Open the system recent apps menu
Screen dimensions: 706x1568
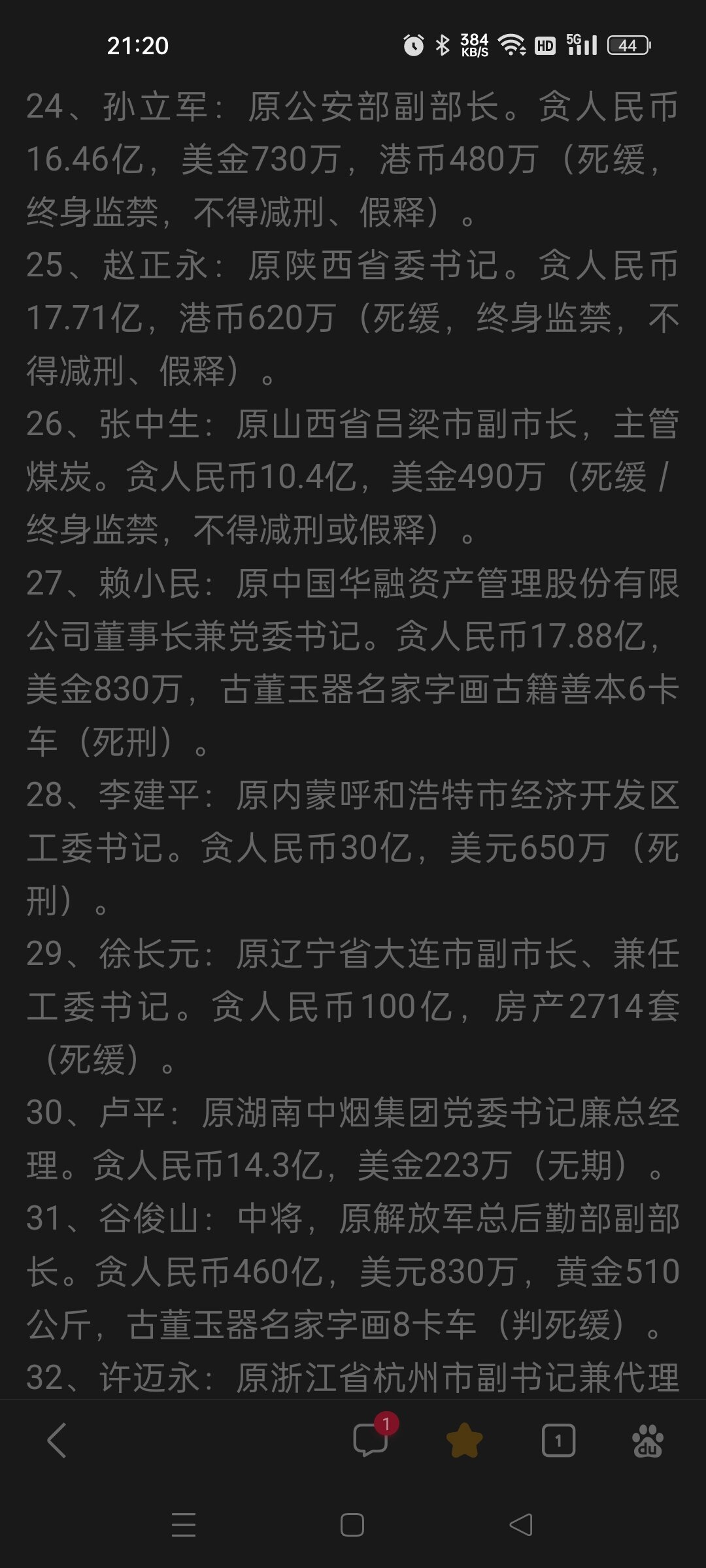point(184,1526)
